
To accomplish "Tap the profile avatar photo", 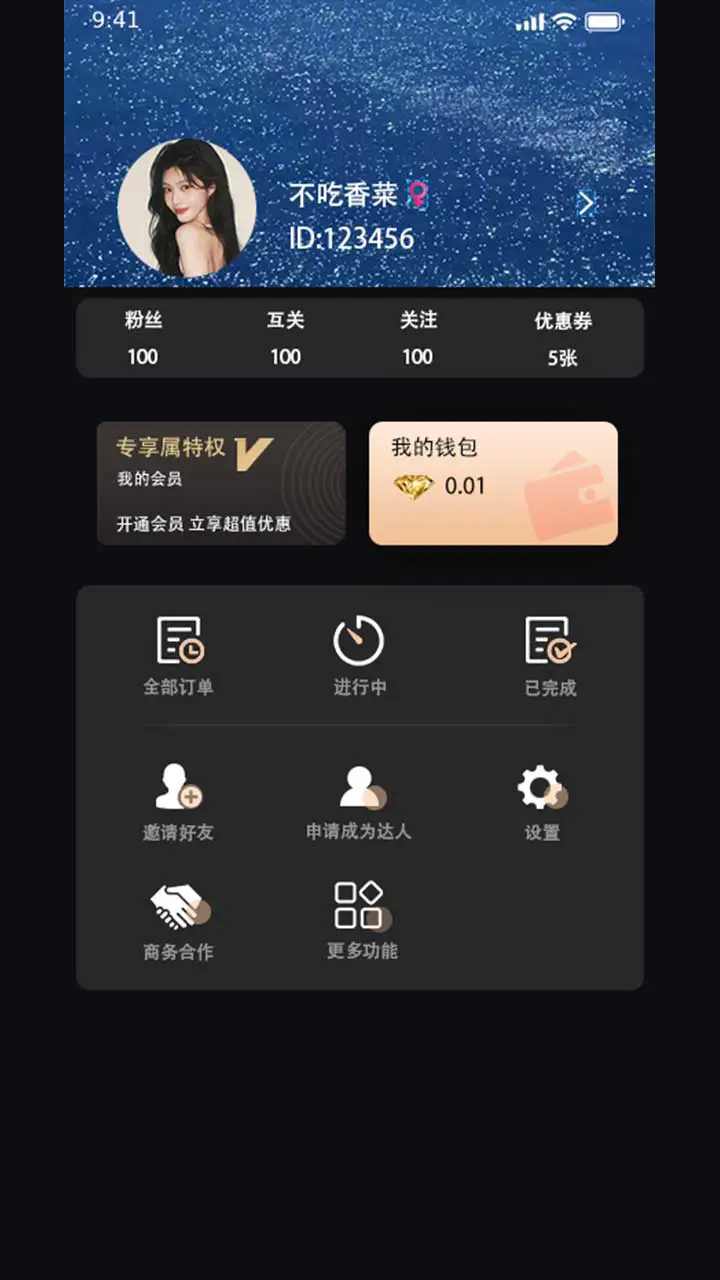I will point(187,208).
